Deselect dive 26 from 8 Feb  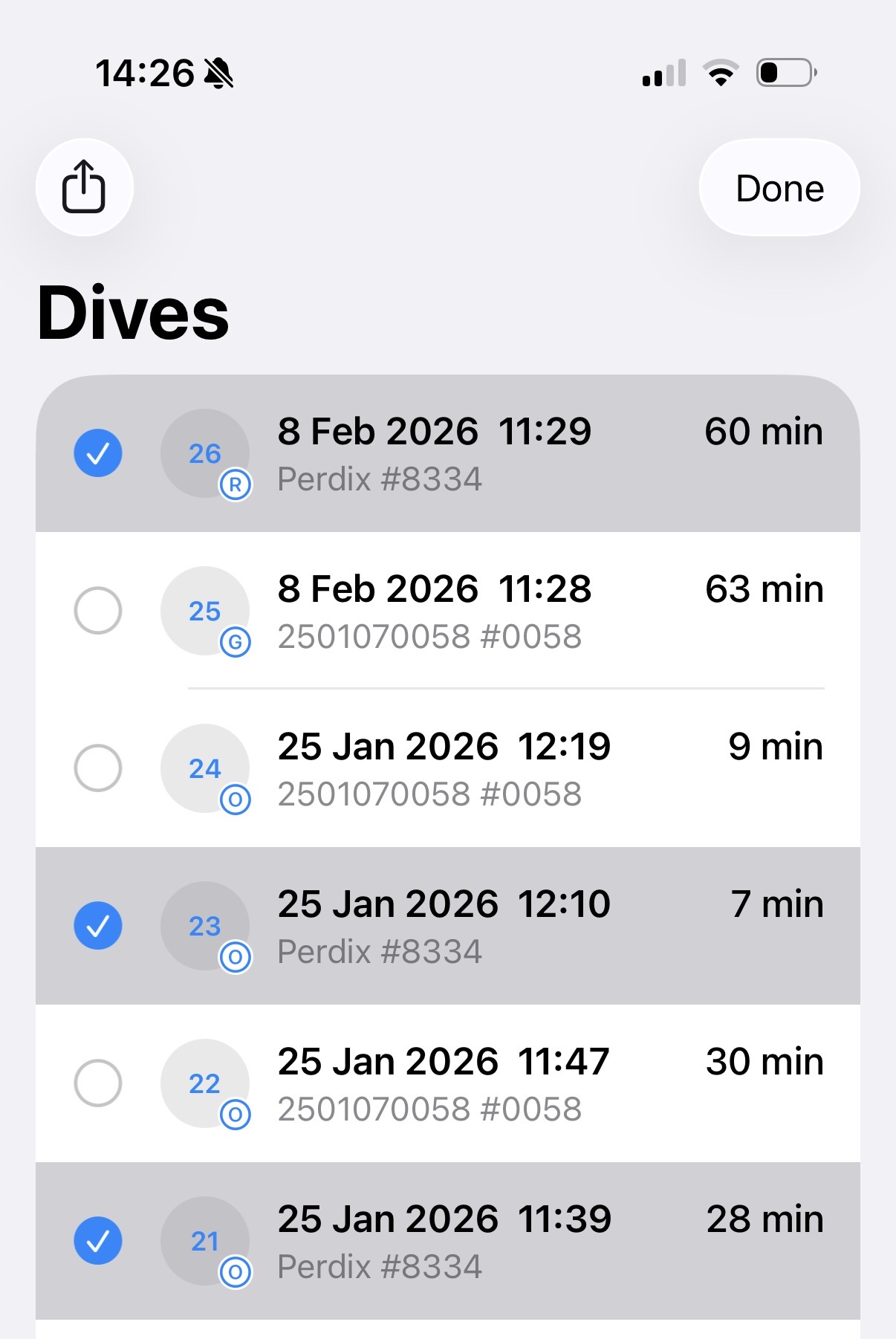coord(97,454)
